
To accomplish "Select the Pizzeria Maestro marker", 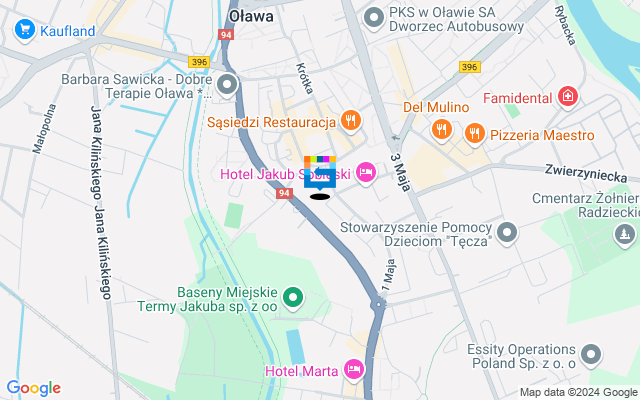I will pos(474,133).
